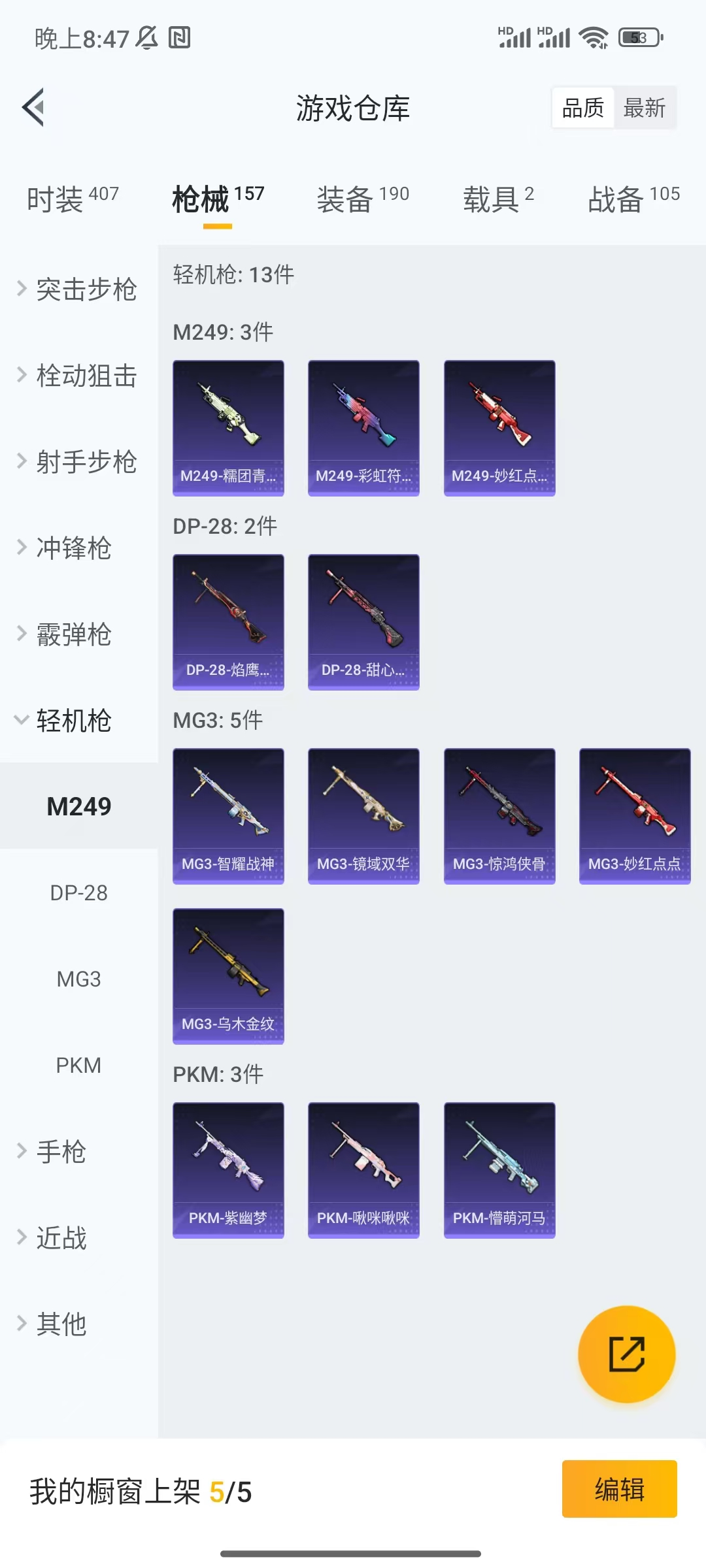Viewport: 706px width, 1568px height.
Task: Select PKM in the sidebar
Action: coord(79,1065)
